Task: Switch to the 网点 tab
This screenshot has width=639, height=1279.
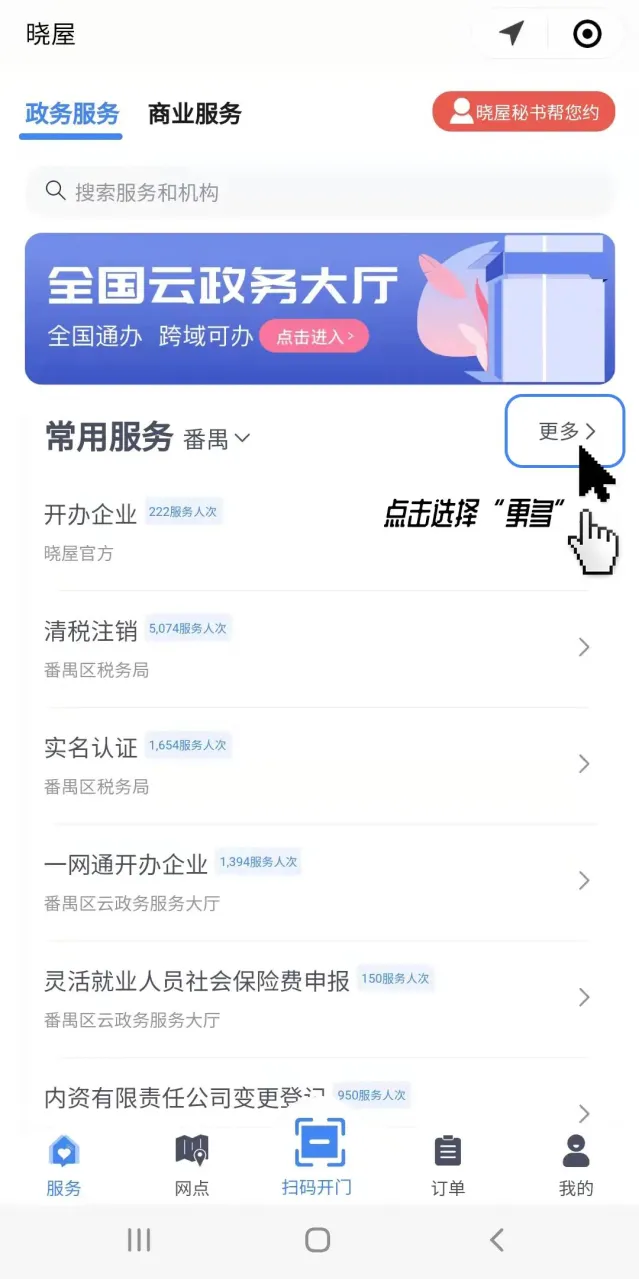Action: 191,1166
